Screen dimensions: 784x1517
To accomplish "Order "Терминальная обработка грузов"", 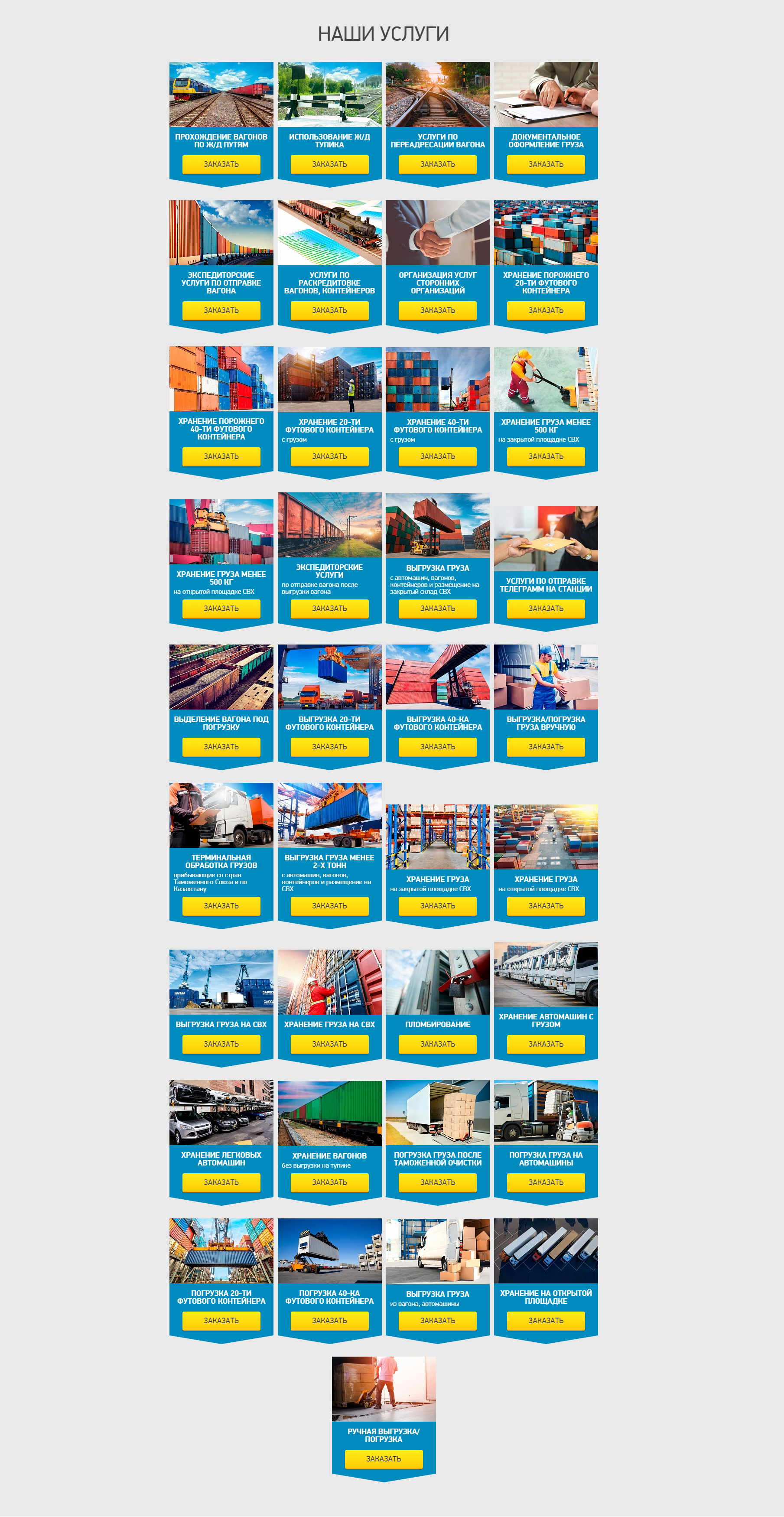I will click(x=221, y=906).
